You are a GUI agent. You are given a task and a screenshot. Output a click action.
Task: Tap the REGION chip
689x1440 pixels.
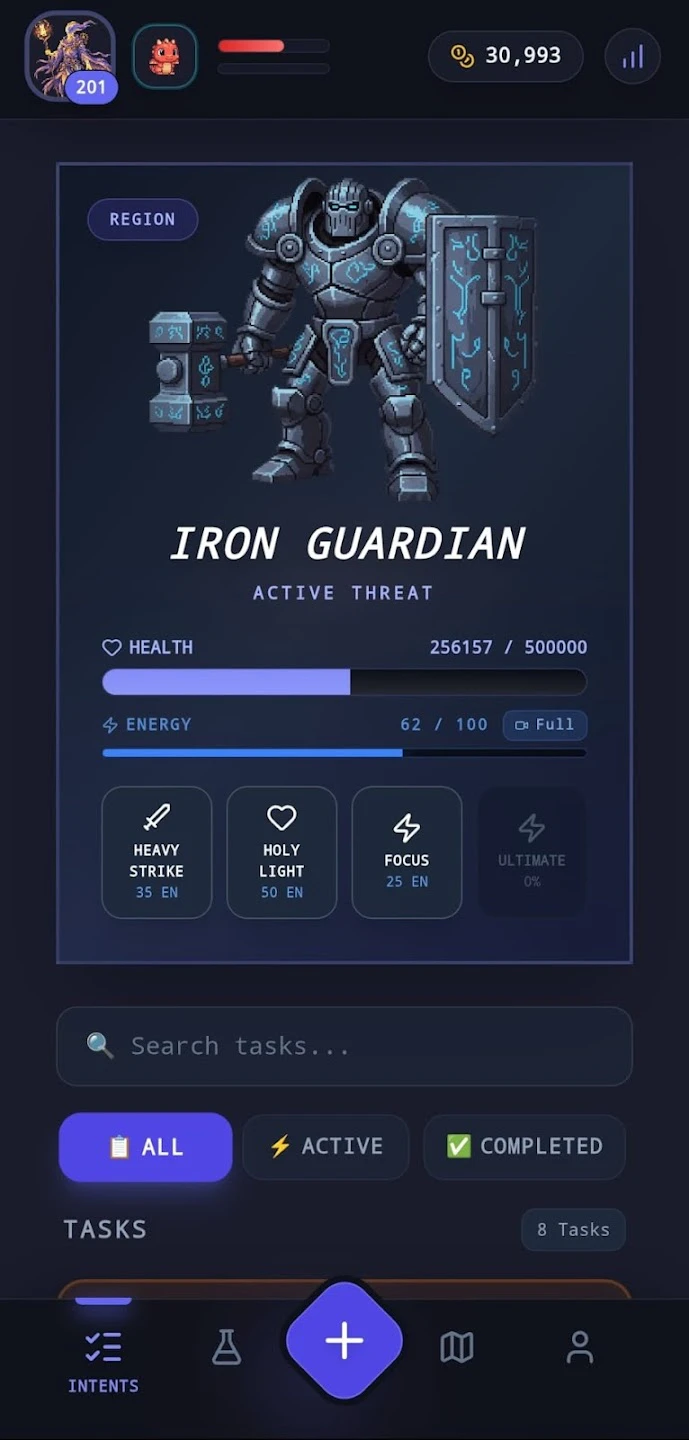point(142,219)
